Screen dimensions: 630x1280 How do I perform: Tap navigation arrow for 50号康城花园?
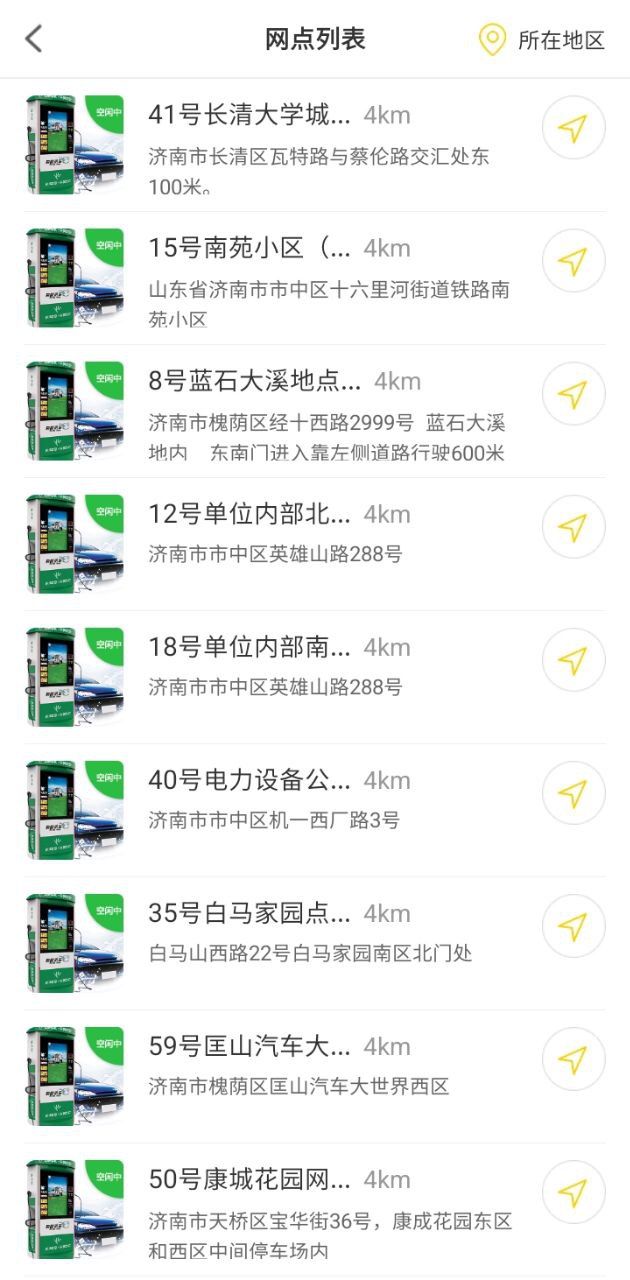pos(573,1193)
